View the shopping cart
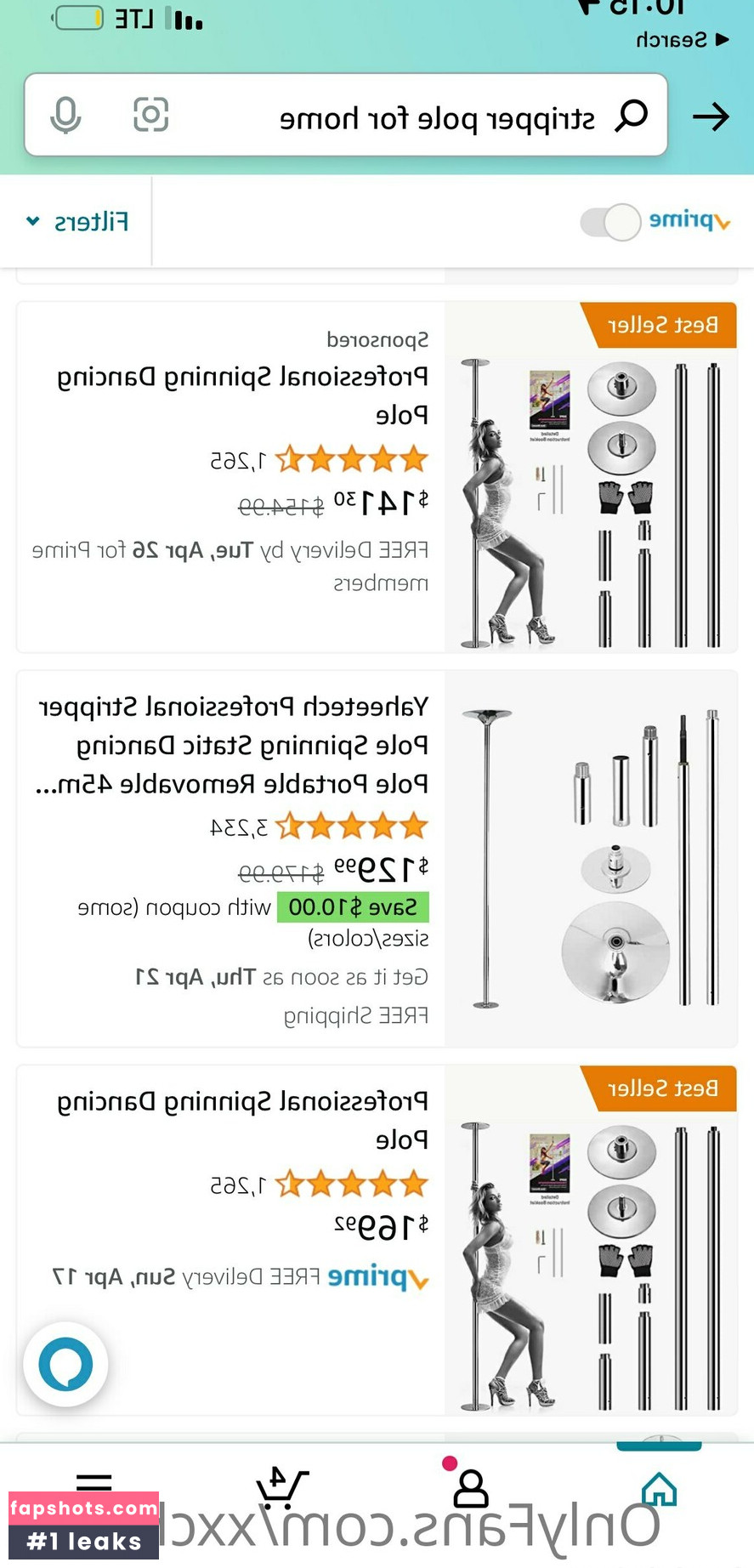This screenshot has width=754, height=1568. [281, 1490]
